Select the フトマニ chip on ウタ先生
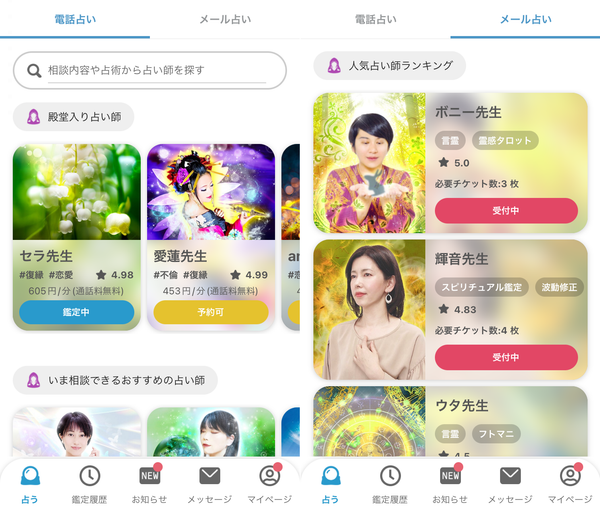600x507 pixels. pos(496,434)
